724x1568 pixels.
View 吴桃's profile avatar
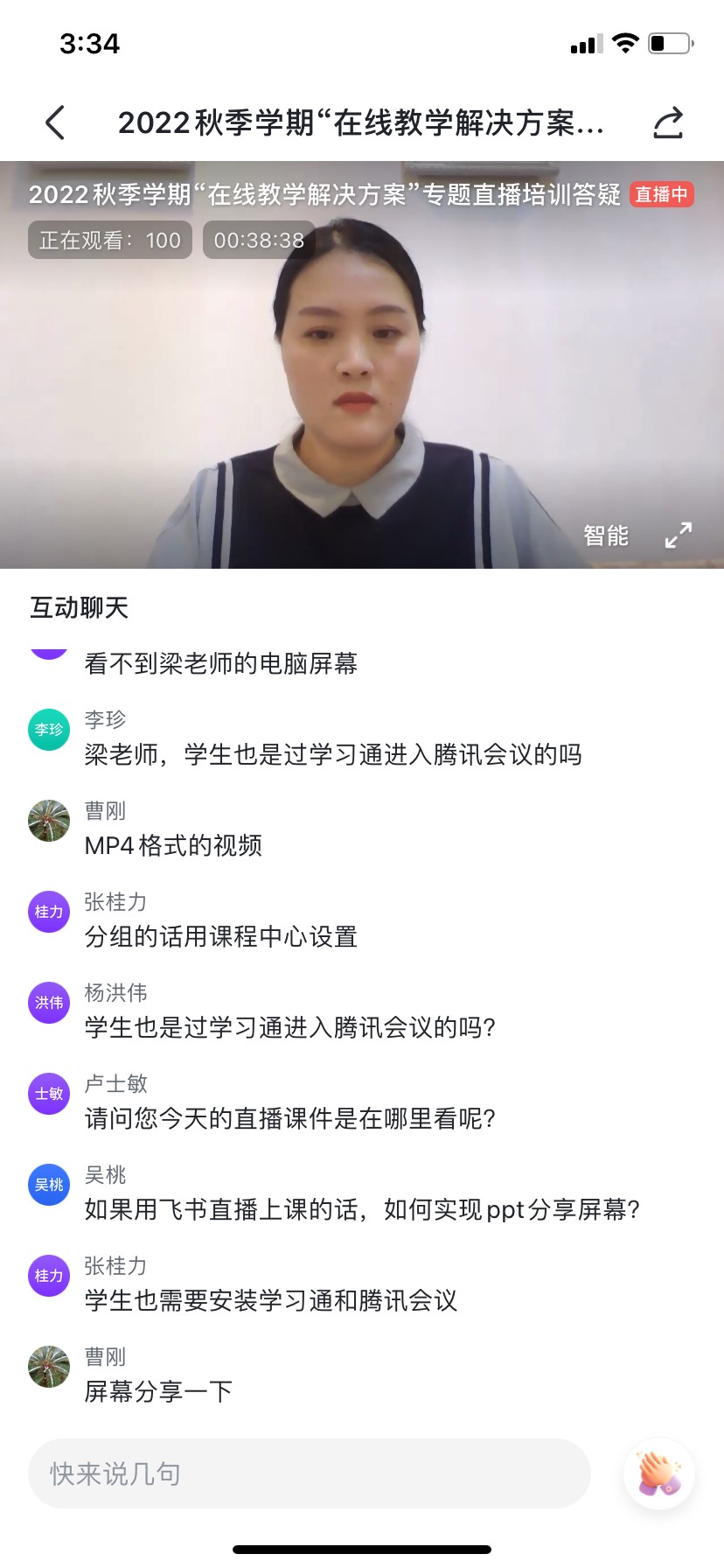pos(49,1185)
